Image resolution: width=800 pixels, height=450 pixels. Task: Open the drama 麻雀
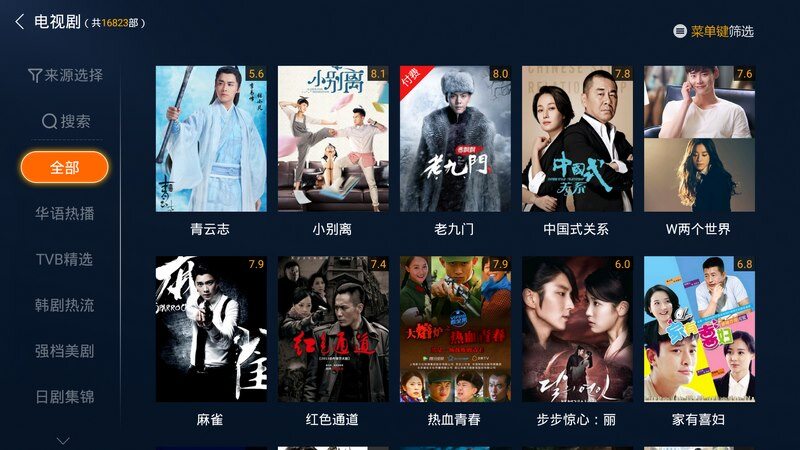tap(211, 329)
